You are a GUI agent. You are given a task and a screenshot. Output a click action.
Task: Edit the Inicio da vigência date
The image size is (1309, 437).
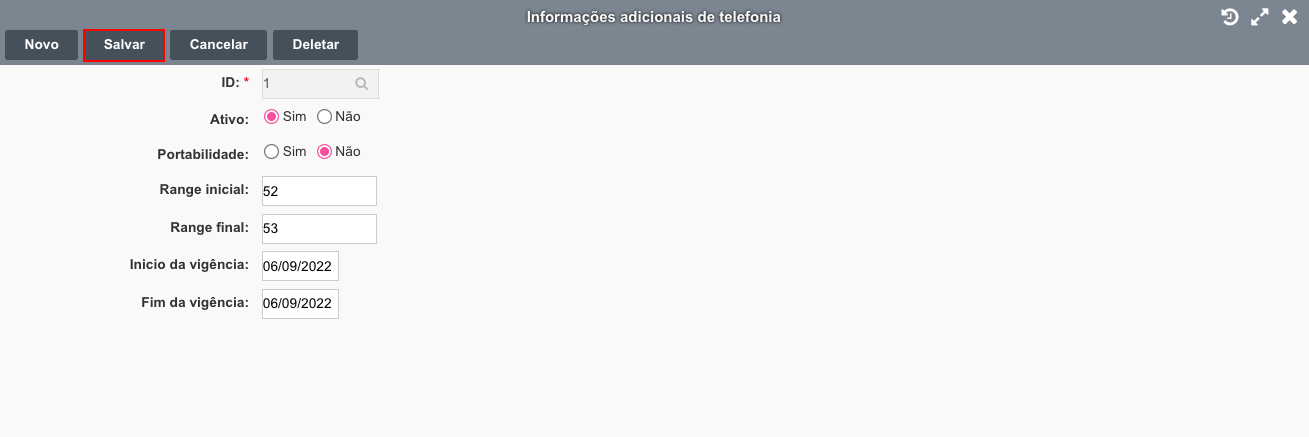tap(300, 266)
